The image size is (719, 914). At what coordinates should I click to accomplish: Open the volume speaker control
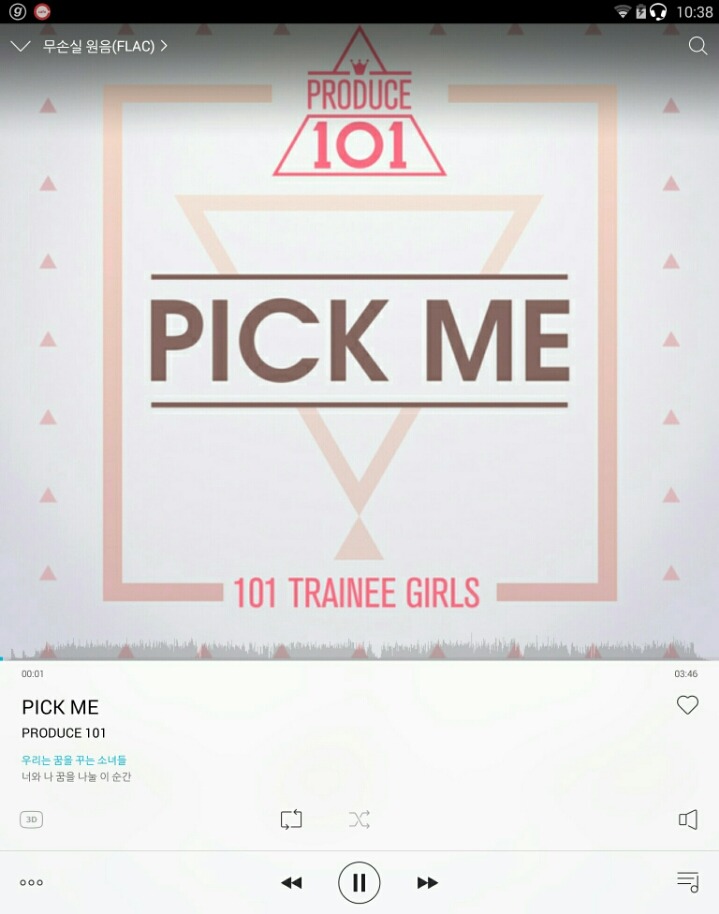click(688, 820)
